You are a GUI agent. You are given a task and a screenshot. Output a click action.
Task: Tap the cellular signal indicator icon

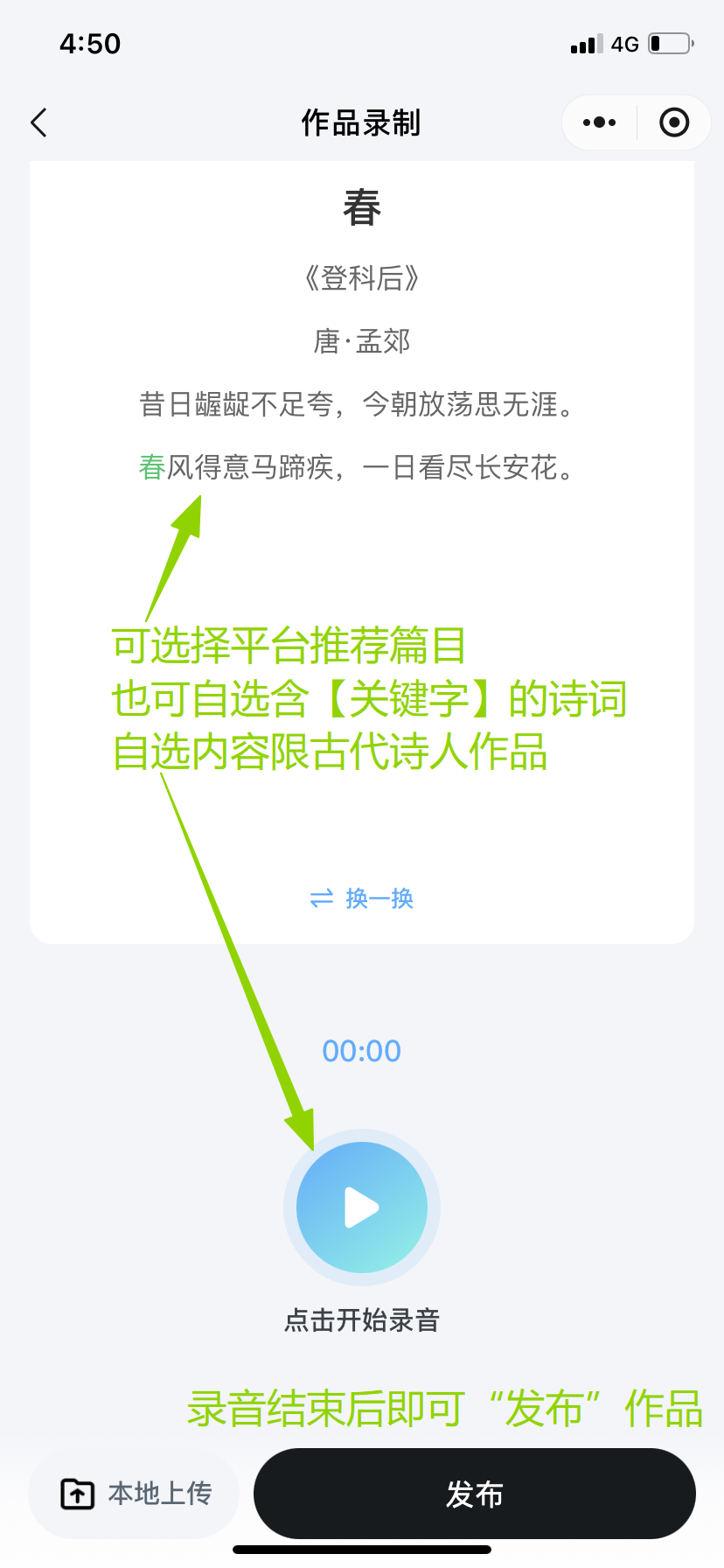586,44
